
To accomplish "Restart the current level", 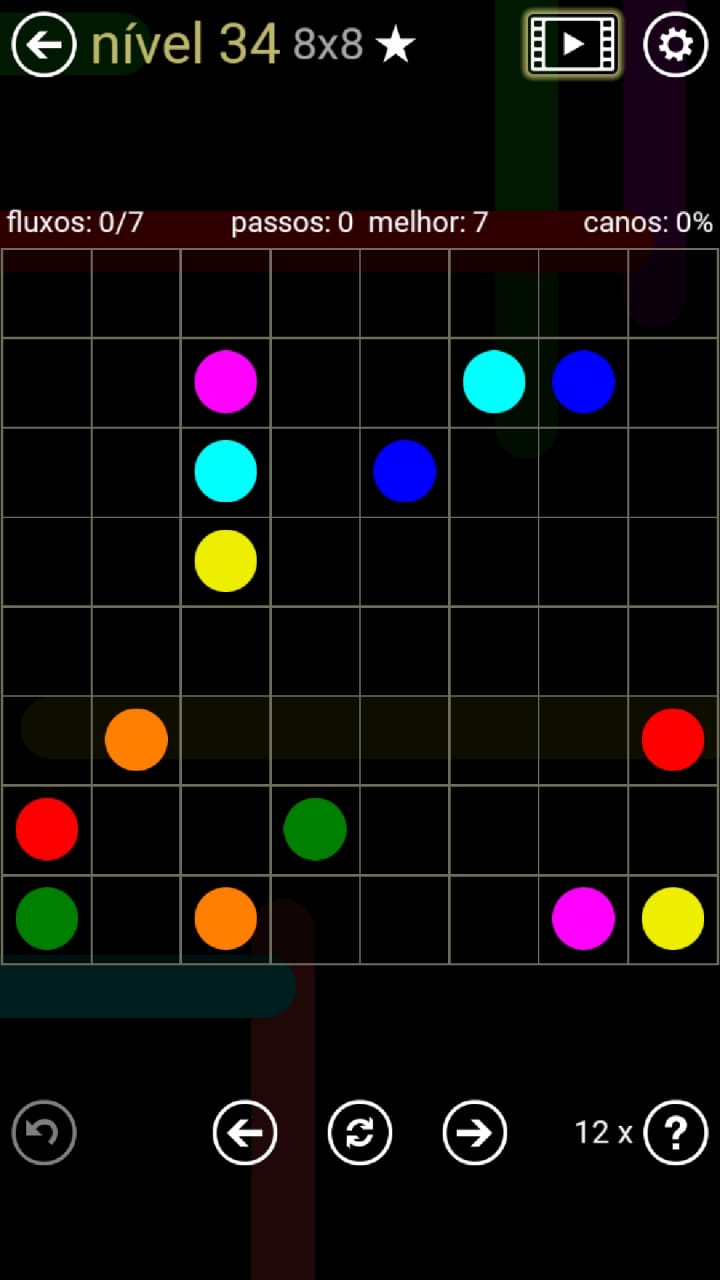I will click(x=360, y=1132).
